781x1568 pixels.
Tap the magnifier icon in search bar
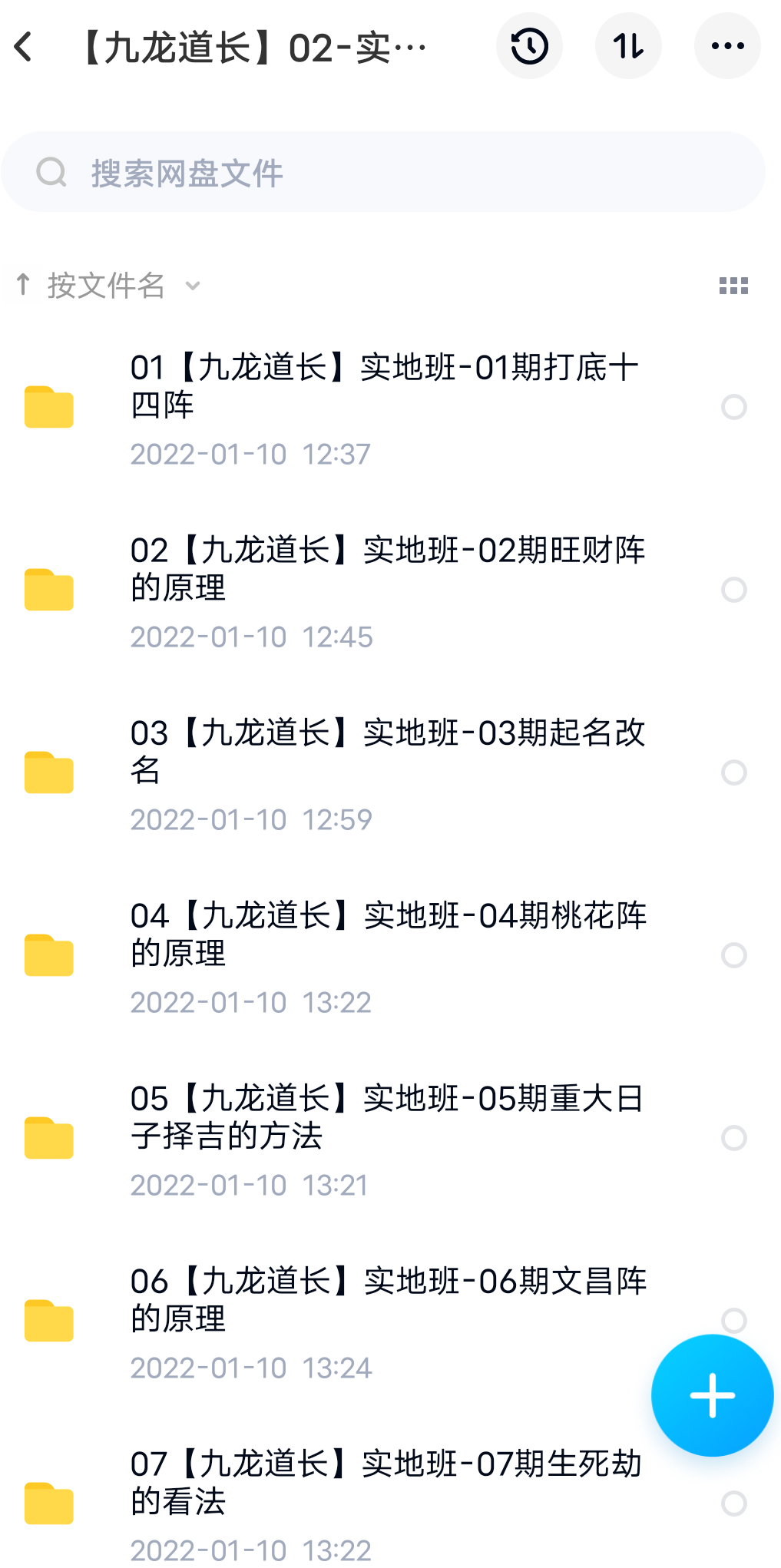coord(51,170)
